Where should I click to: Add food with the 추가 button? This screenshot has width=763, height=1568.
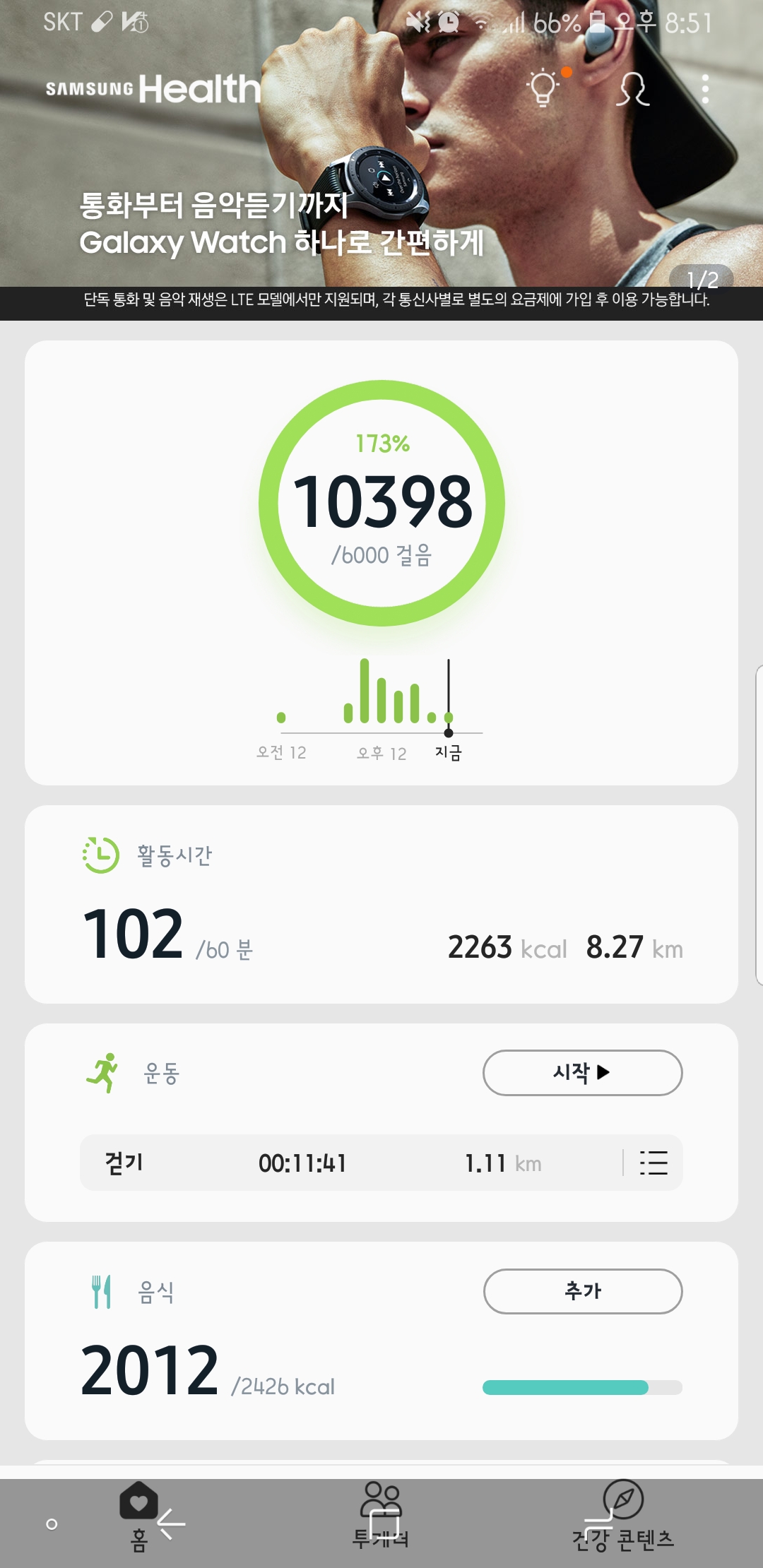(582, 1291)
